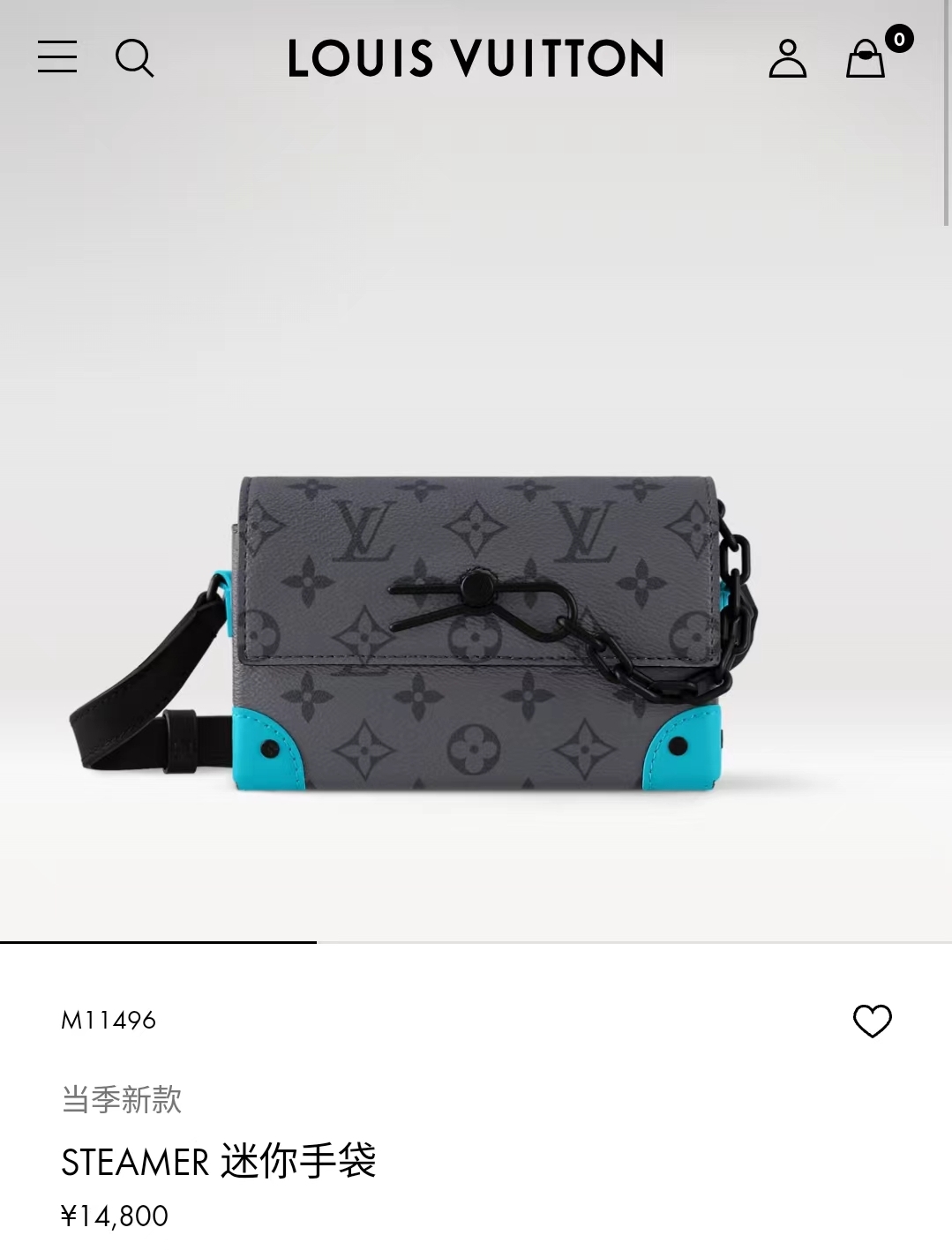Image resolution: width=952 pixels, height=1250 pixels.
Task: Open the account profile icon
Action: (x=787, y=58)
